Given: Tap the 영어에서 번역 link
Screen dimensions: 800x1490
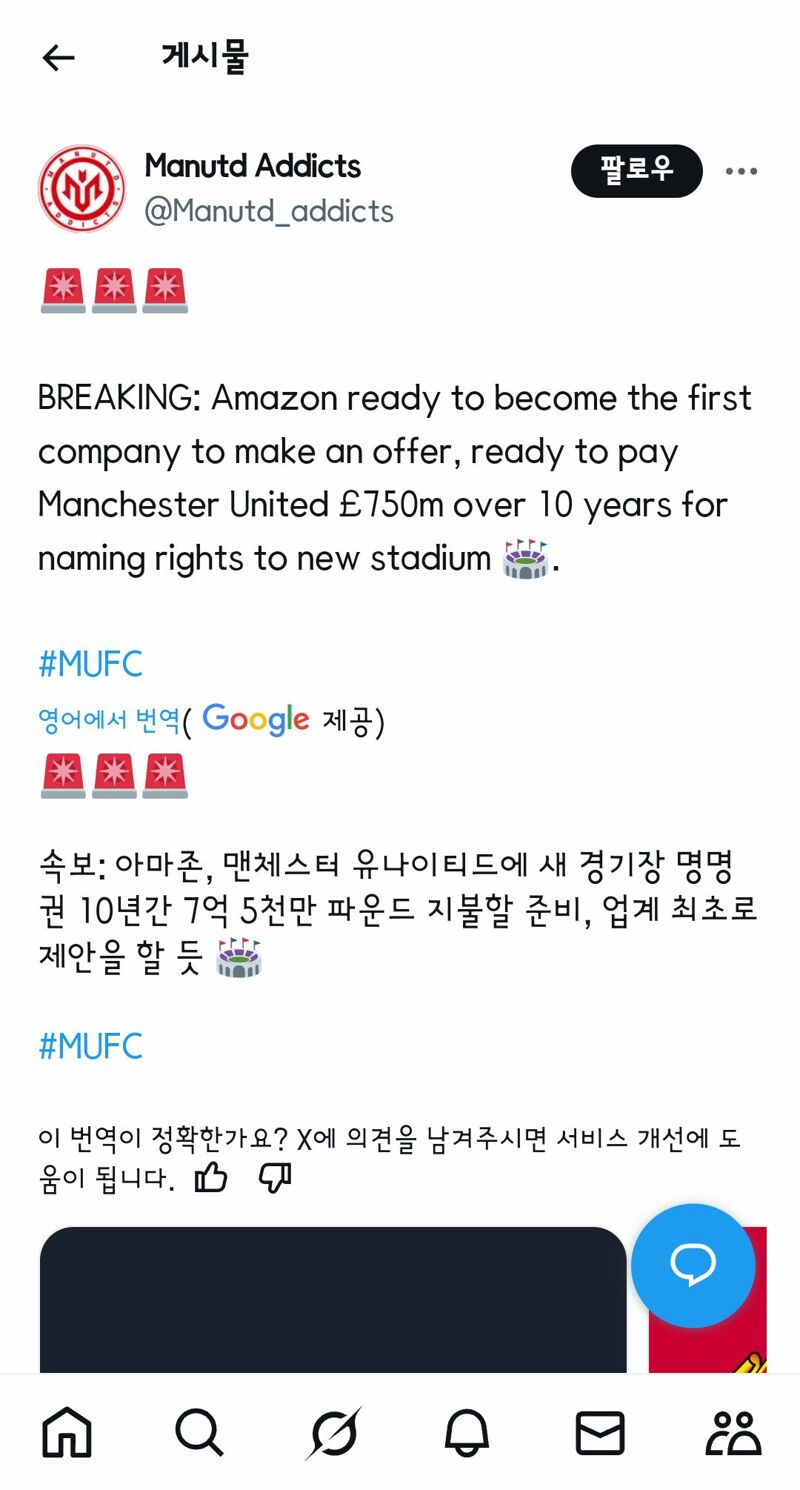Looking at the screenshot, I should pos(109,720).
